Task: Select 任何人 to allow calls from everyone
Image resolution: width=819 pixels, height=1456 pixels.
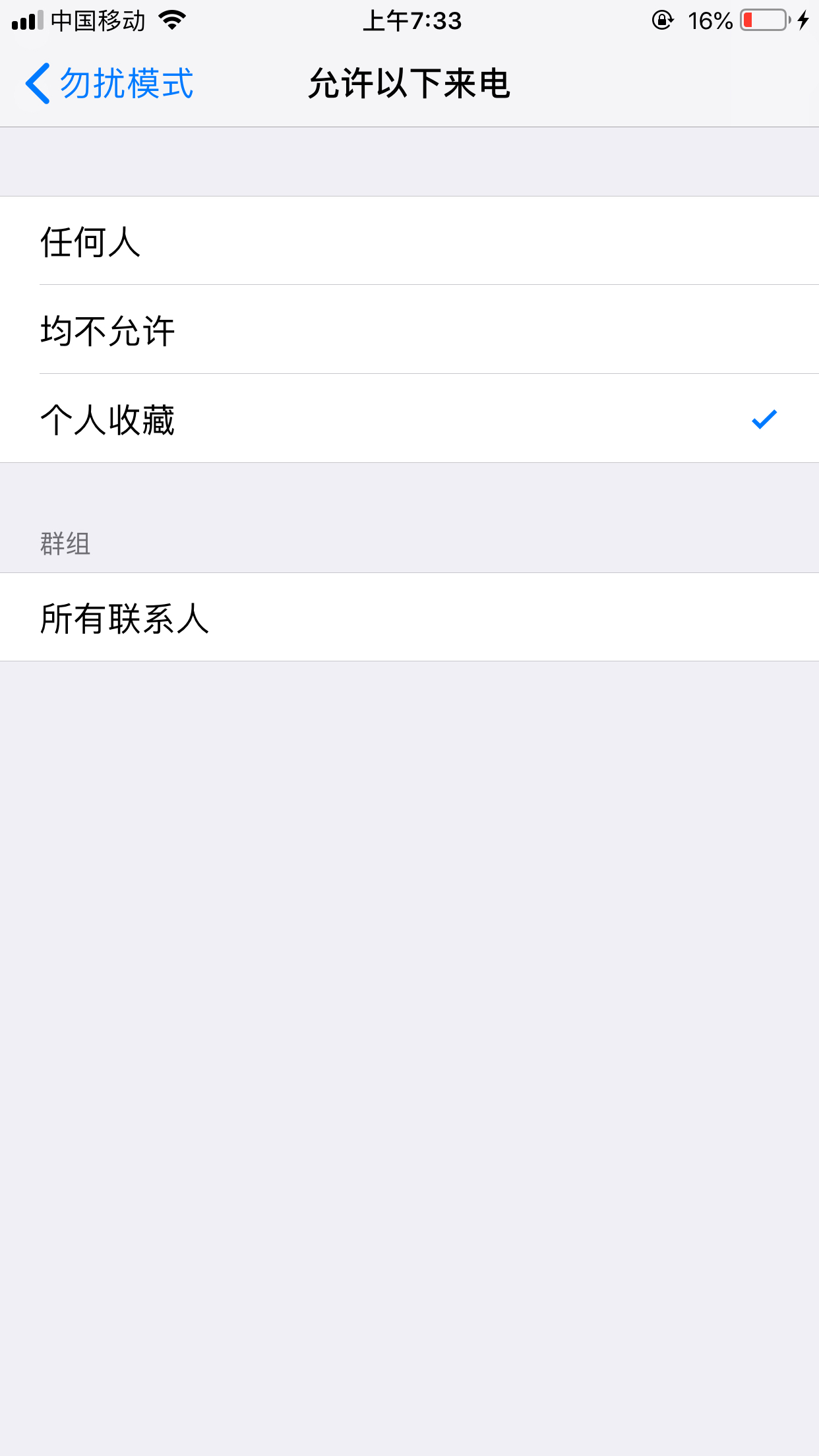Action: pyautogui.click(x=409, y=241)
